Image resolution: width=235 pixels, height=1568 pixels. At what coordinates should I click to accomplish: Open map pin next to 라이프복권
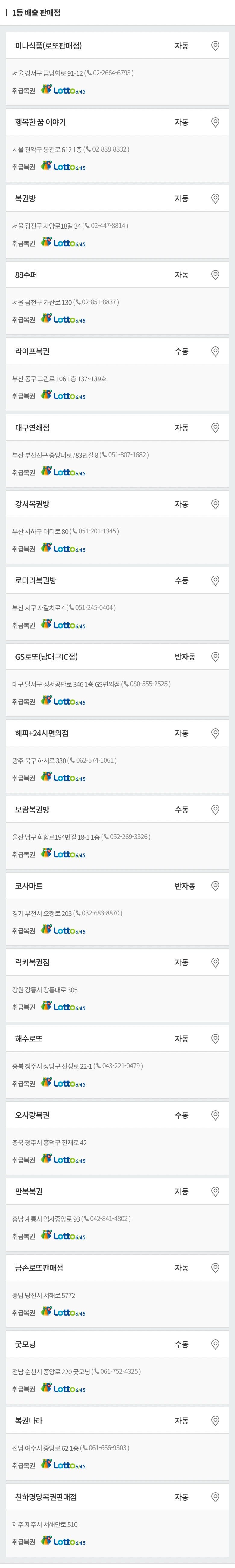[x=215, y=352]
